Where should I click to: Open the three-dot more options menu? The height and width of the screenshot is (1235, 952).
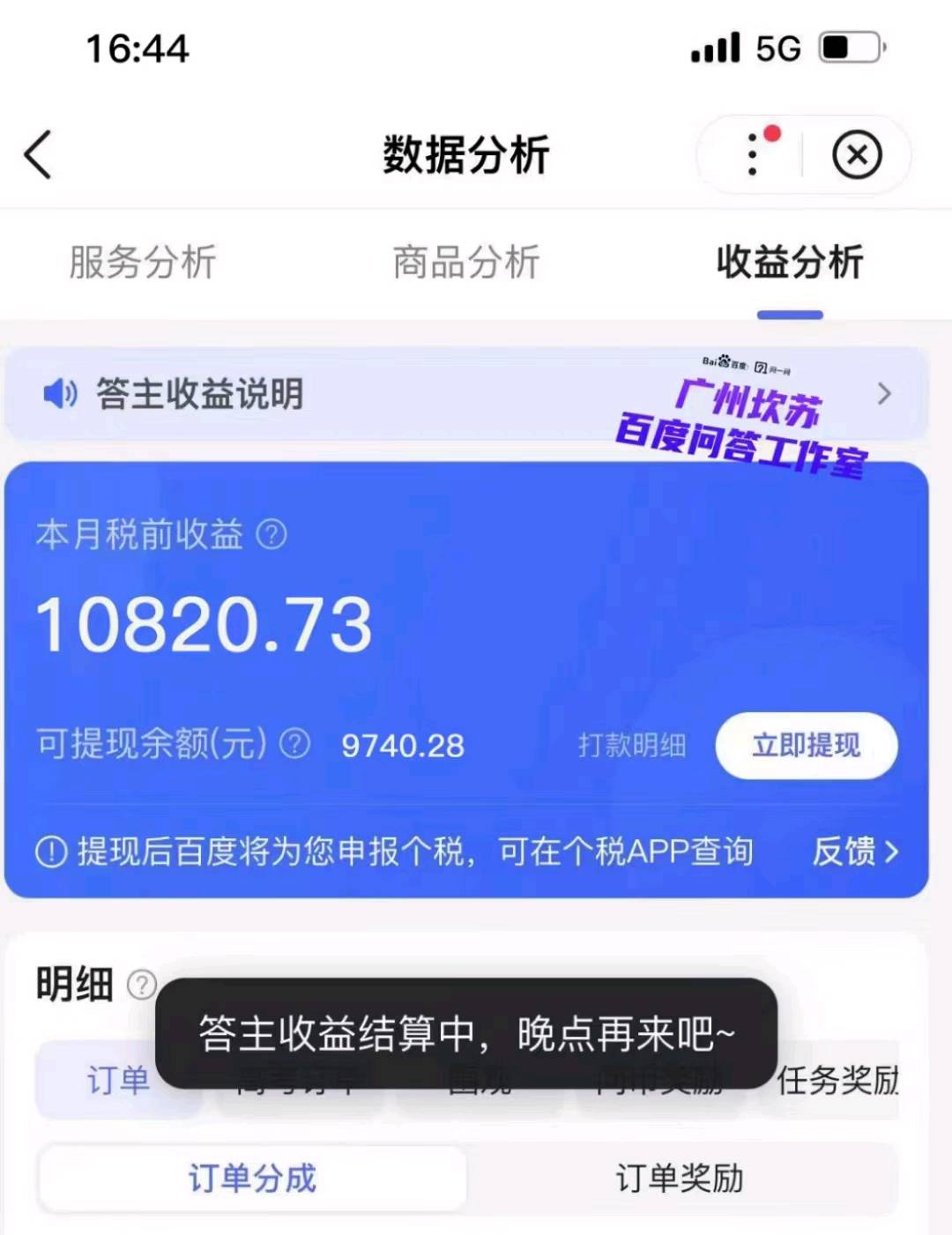[752, 155]
